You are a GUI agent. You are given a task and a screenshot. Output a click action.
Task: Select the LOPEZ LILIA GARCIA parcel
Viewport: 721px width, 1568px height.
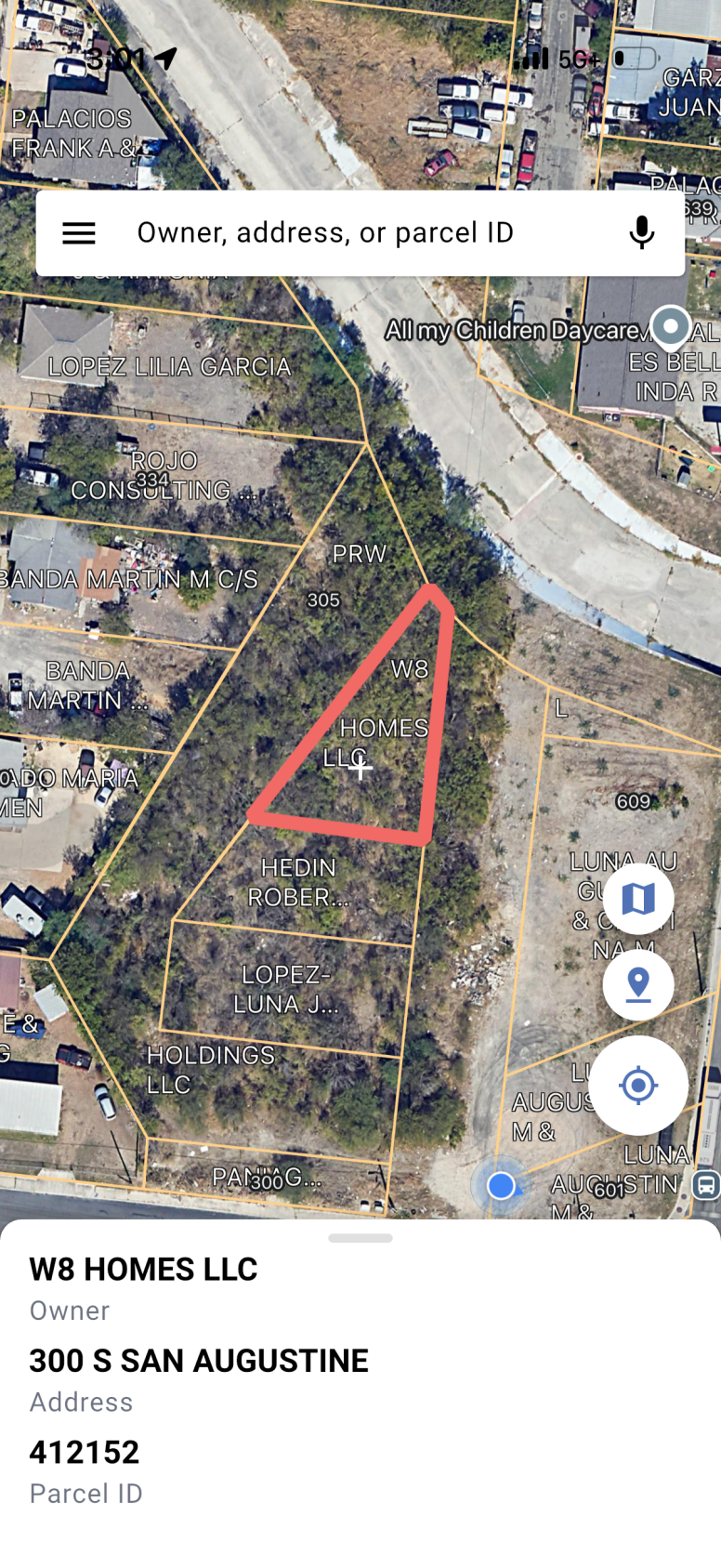169,367
